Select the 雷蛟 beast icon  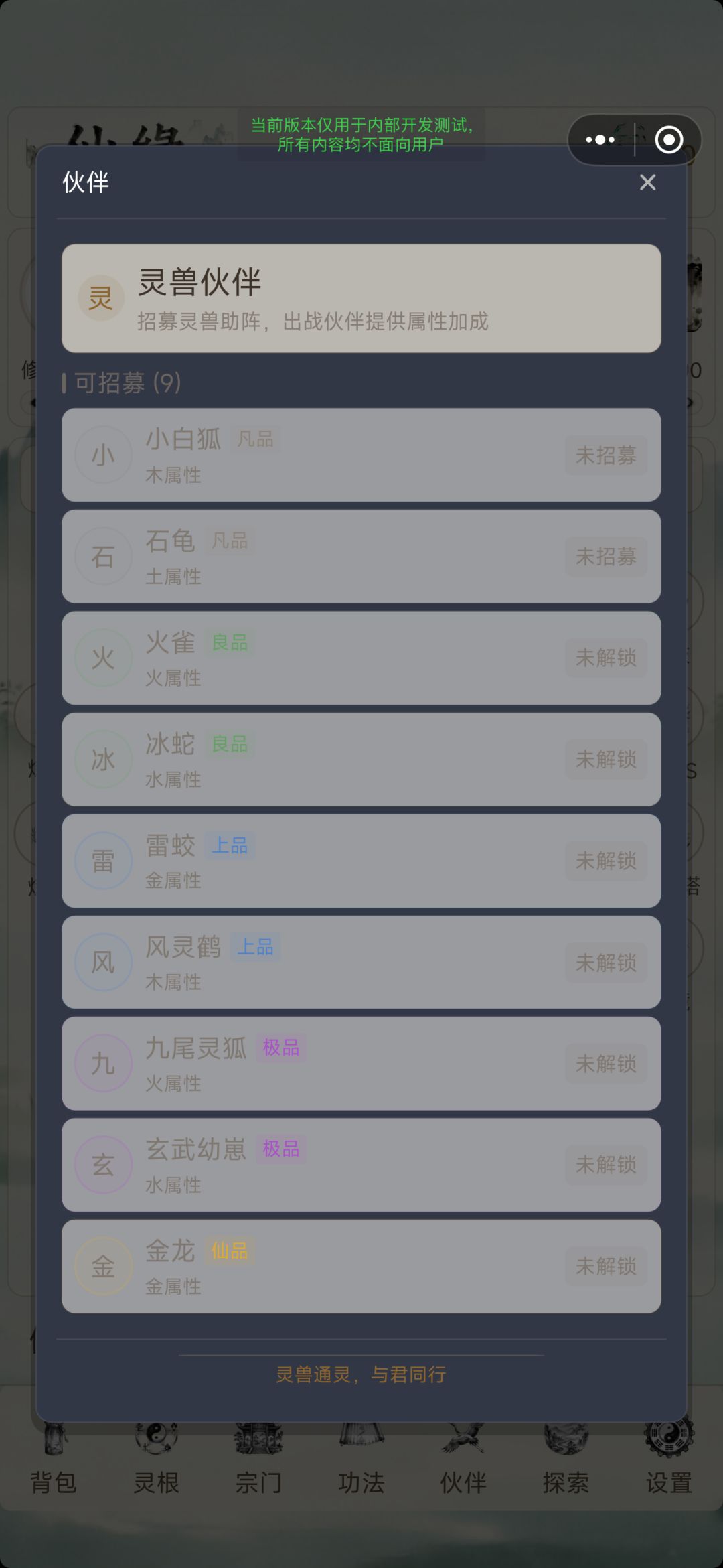click(102, 861)
